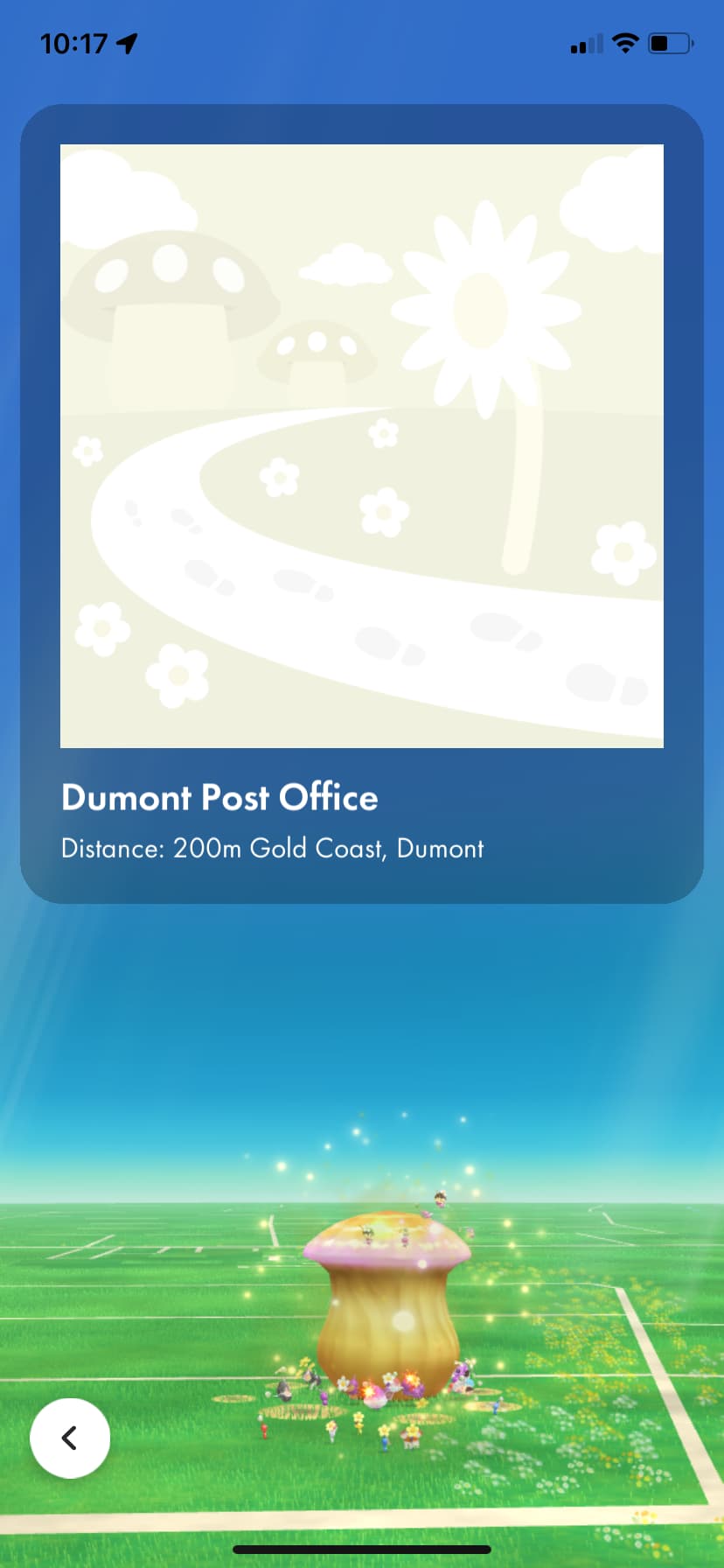This screenshot has width=724, height=1568.
Task: Open the Dumont Post Office location picture
Action: coord(362,446)
